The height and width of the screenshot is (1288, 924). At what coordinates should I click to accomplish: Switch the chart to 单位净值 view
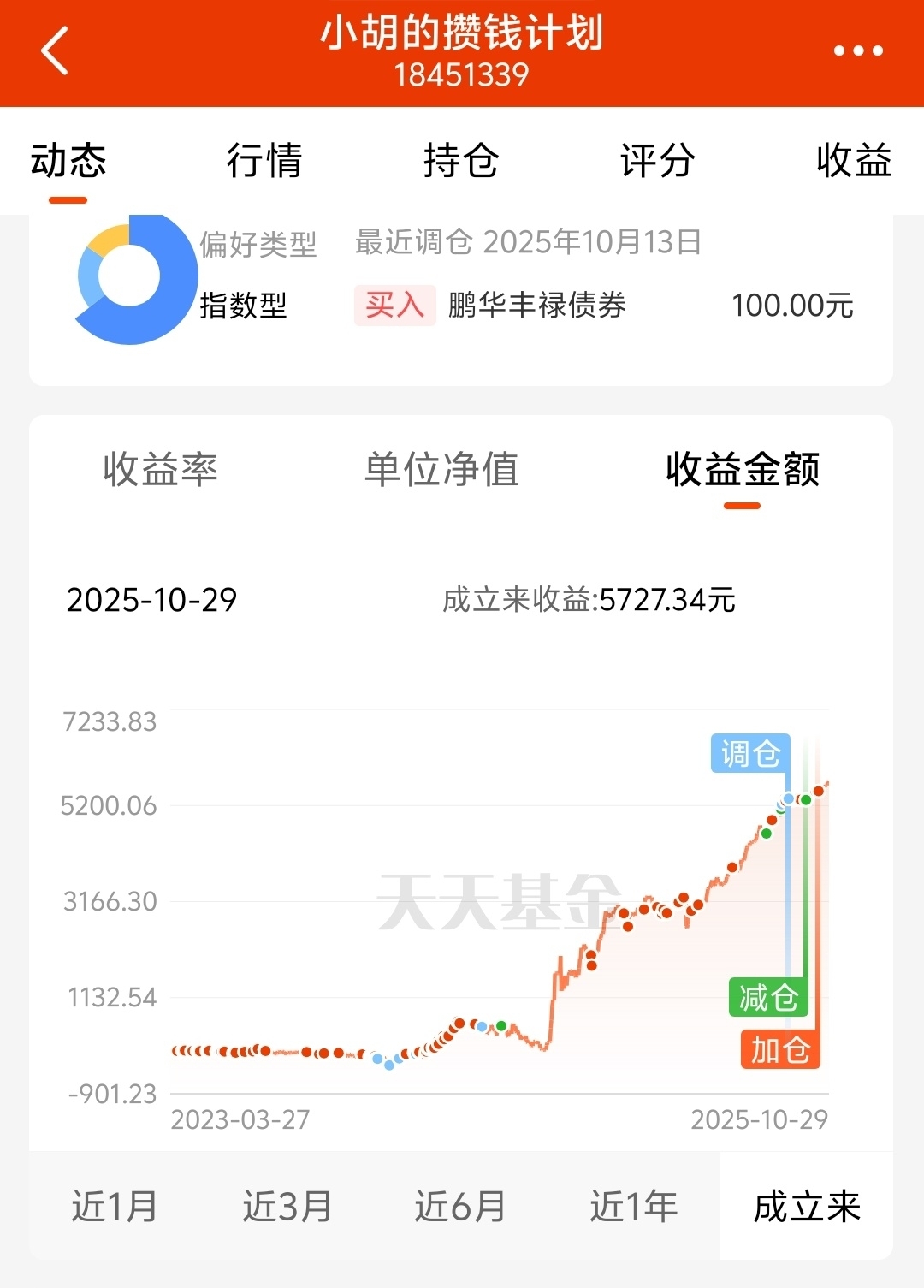[441, 471]
